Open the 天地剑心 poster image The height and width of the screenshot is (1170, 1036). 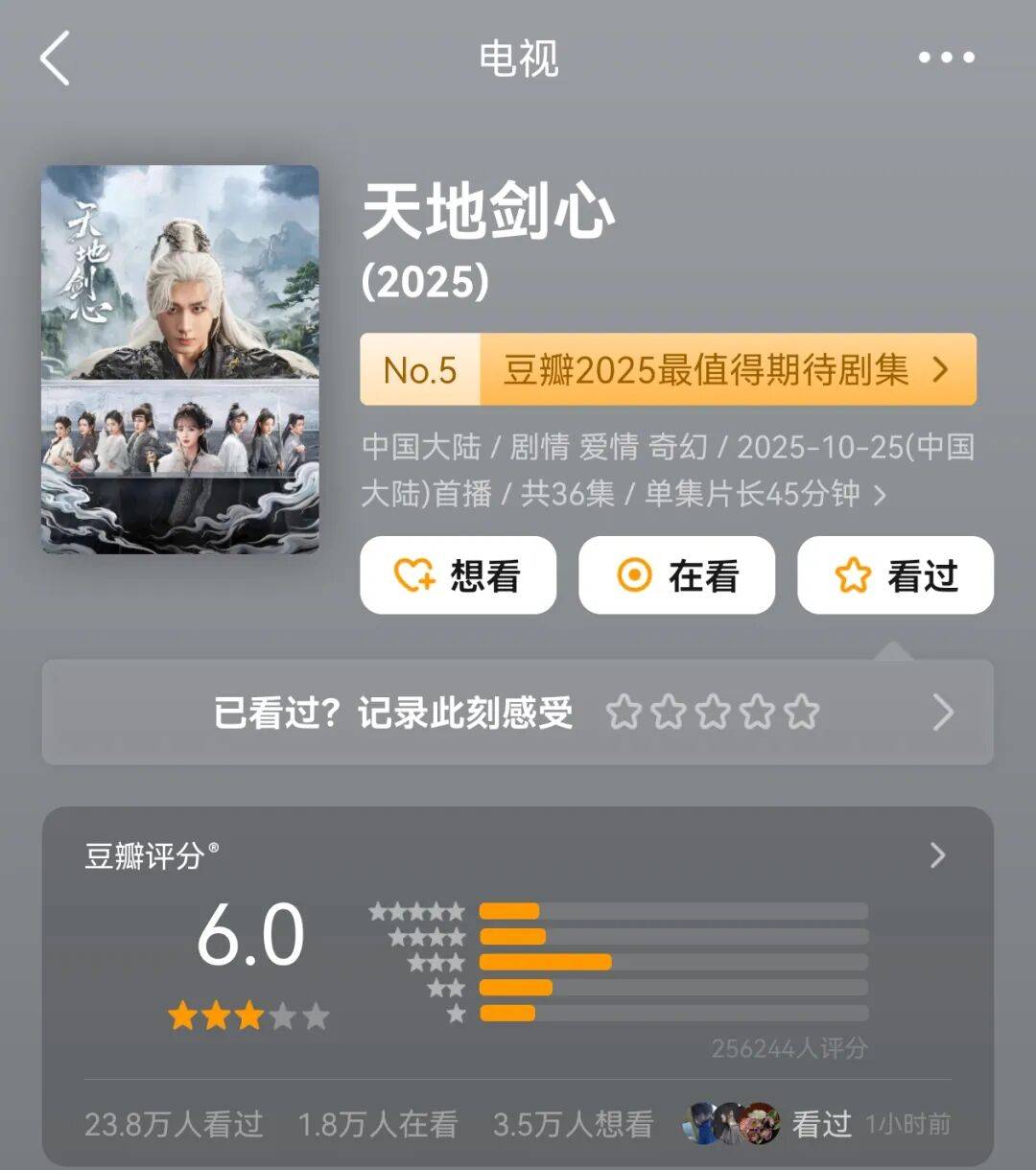(180, 360)
